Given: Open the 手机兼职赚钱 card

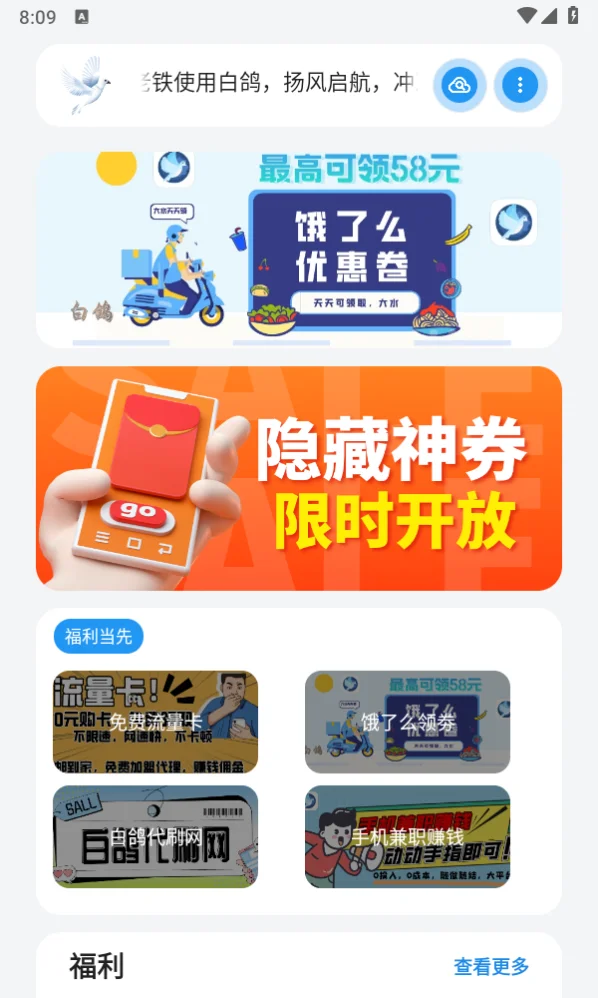Looking at the screenshot, I should (407, 836).
